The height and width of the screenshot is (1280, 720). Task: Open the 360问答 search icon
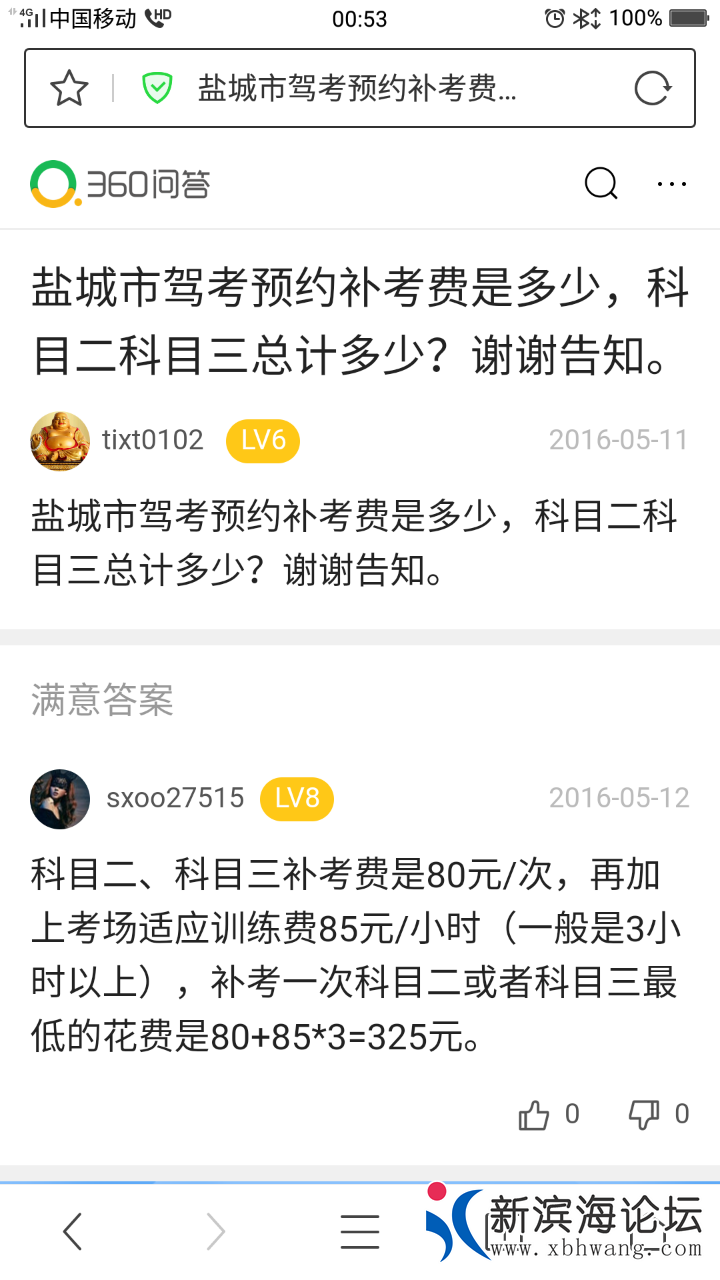600,184
